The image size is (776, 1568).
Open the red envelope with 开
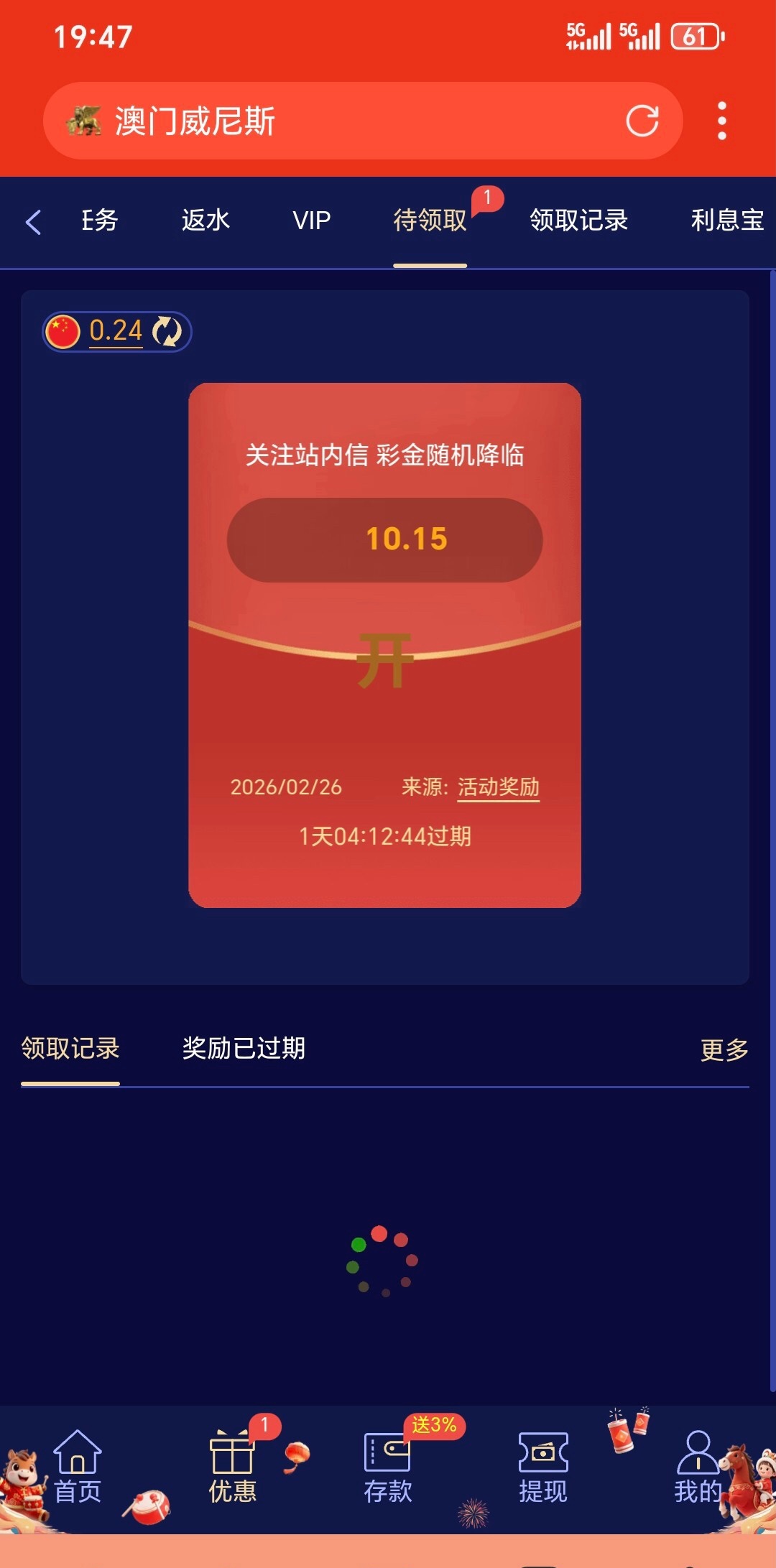[385, 659]
